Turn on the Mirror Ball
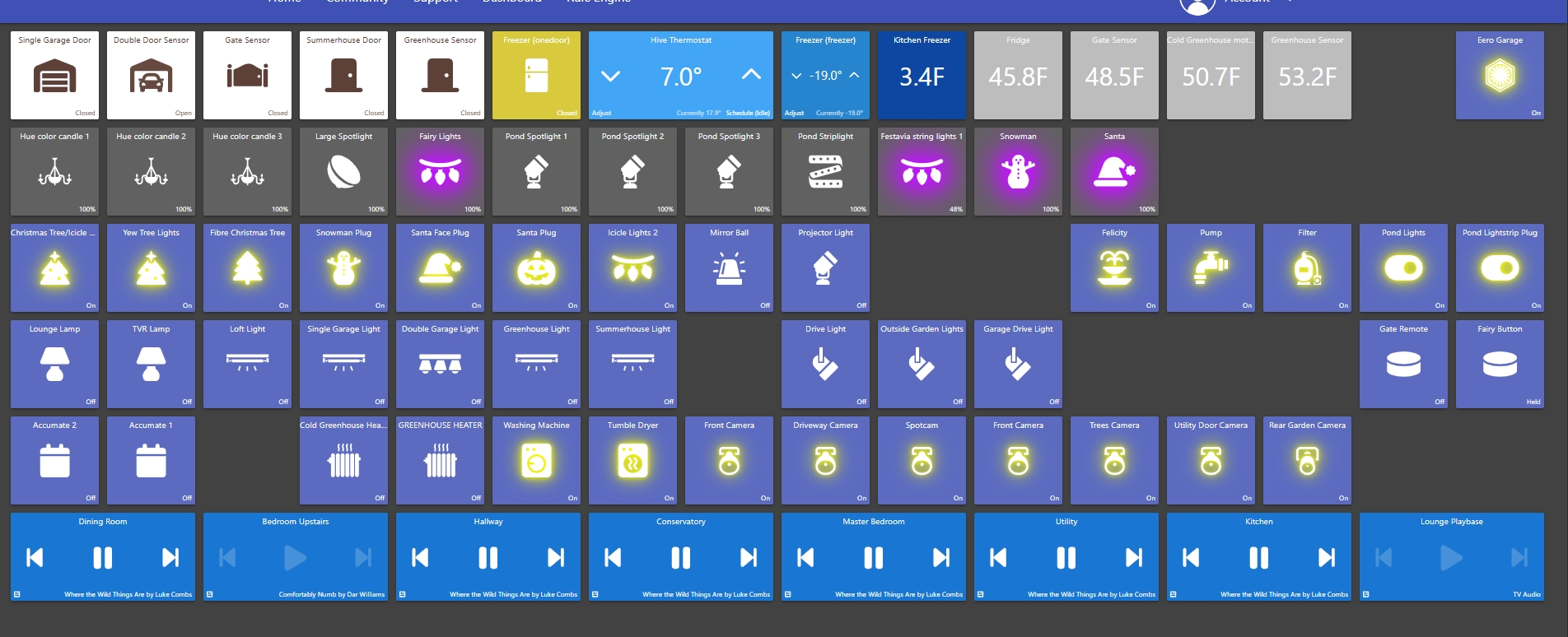This screenshot has height=637, width=1568. tap(729, 268)
